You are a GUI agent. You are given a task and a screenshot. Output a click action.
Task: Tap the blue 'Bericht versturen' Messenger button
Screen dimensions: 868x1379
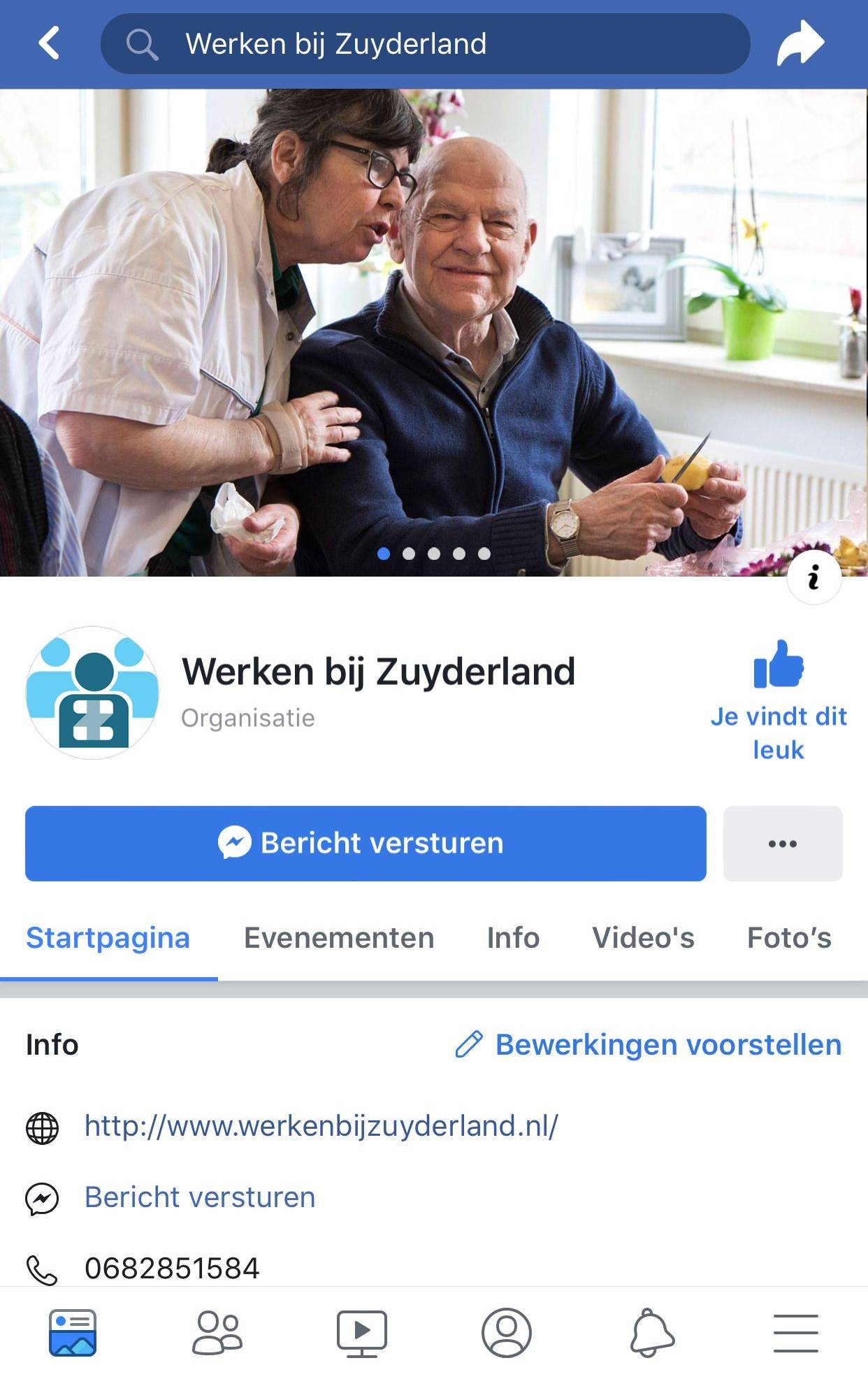click(x=366, y=843)
